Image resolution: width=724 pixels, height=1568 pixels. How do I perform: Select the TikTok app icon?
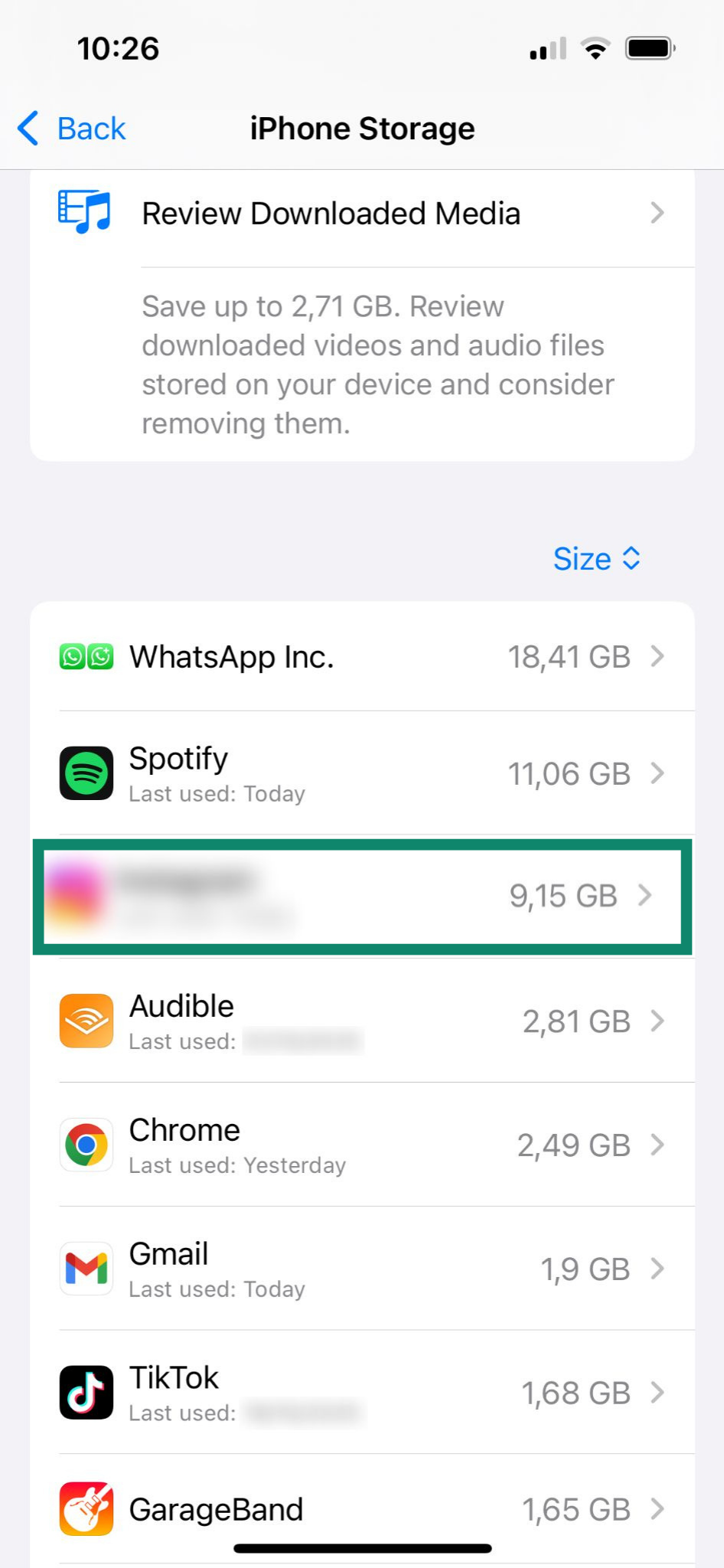pyautogui.click(x=86, y=1393)
